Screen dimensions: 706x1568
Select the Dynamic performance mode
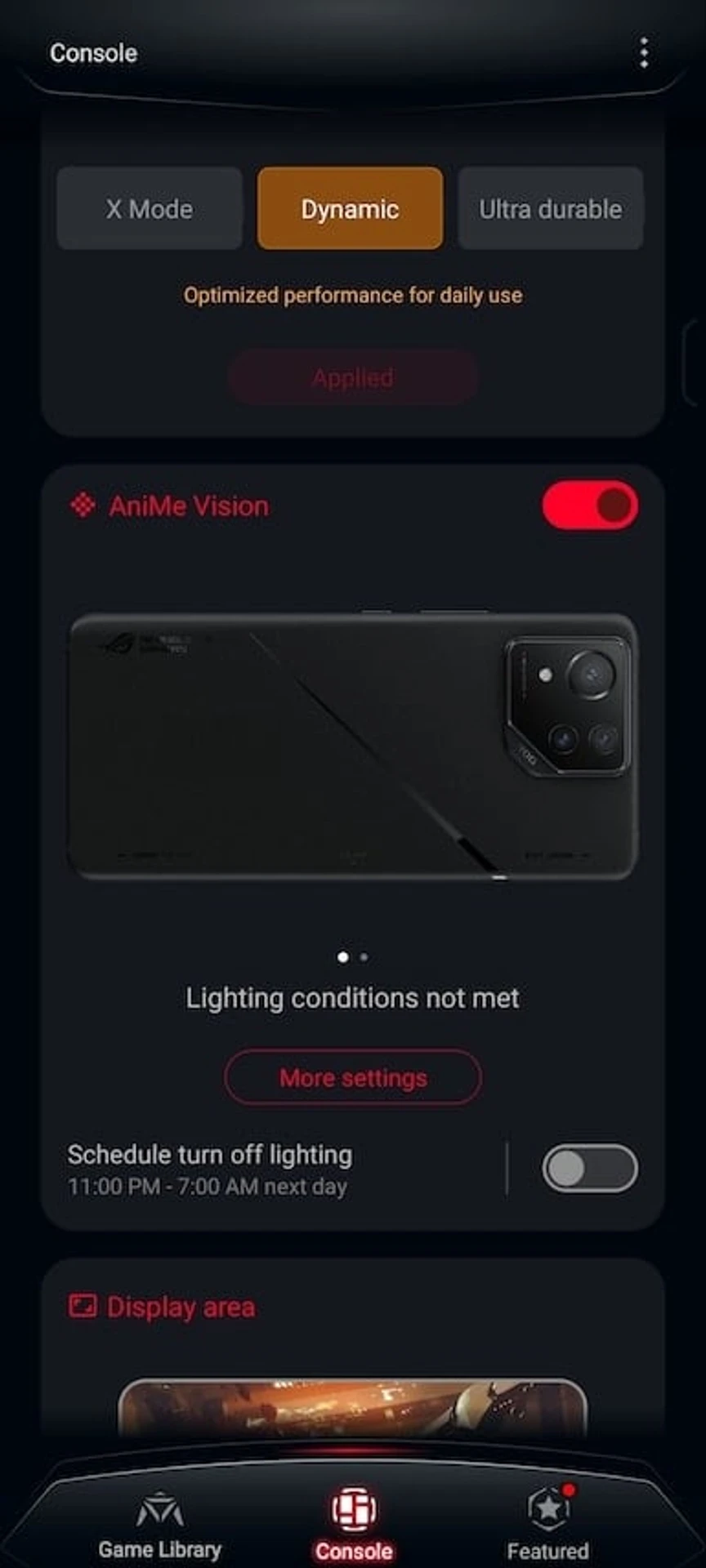pos(350,209)
